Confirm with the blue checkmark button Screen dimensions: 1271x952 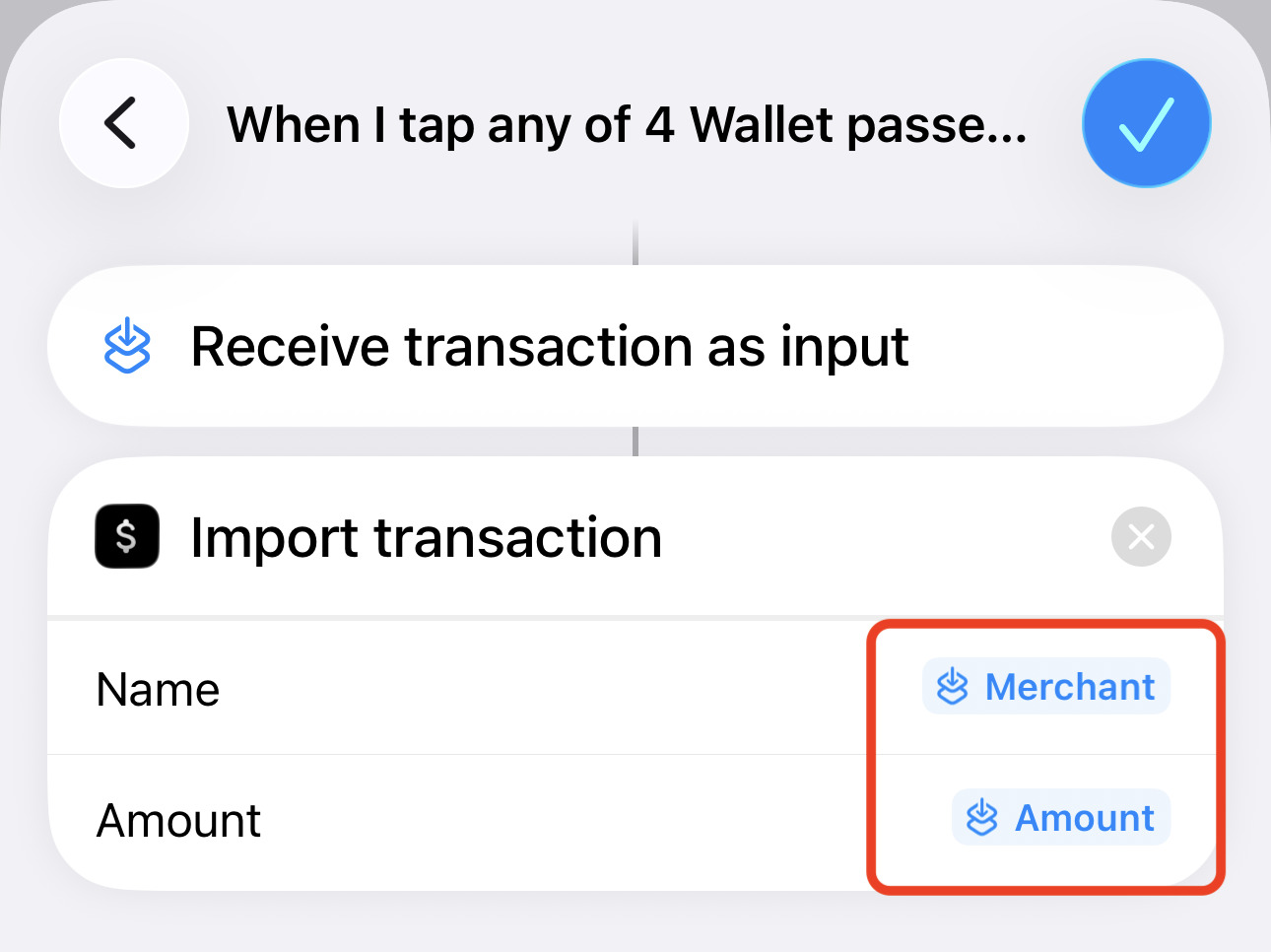pyautogui.click(x=1146, y=123)
